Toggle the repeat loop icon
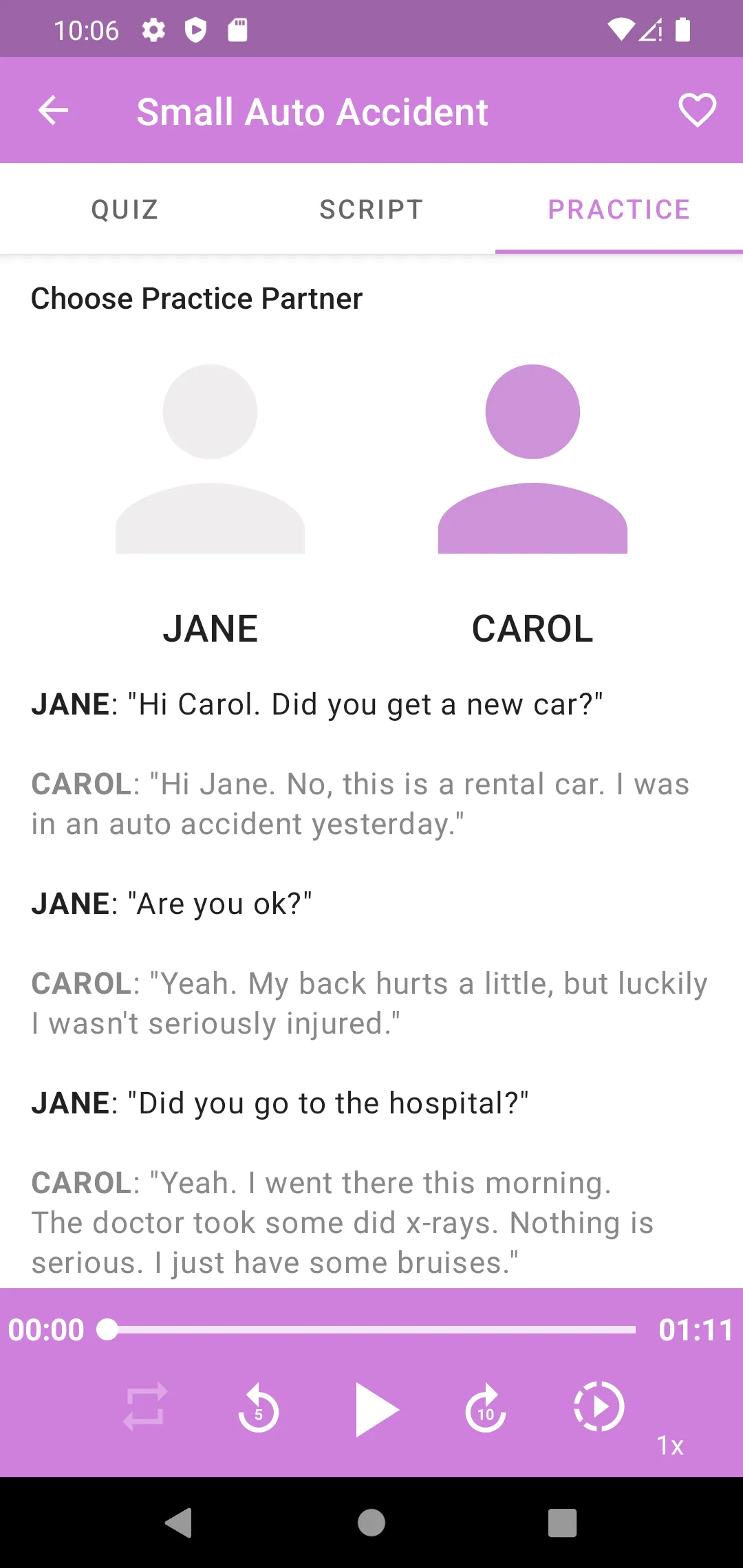Screen dimensions: 743x1568 [145, 1408]
